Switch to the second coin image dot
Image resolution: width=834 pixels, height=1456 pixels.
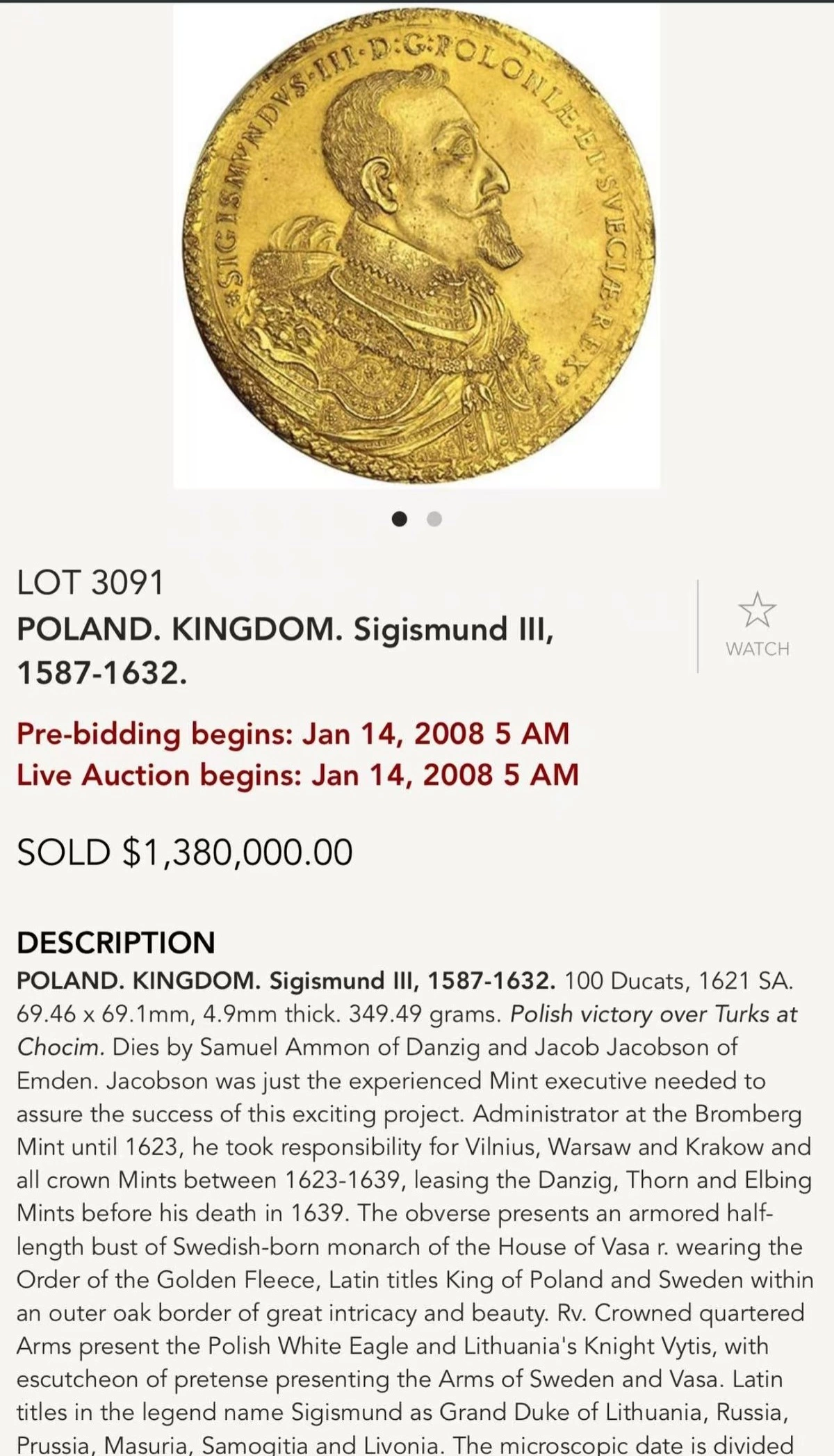pyautogui.click(x=434, y=519)
